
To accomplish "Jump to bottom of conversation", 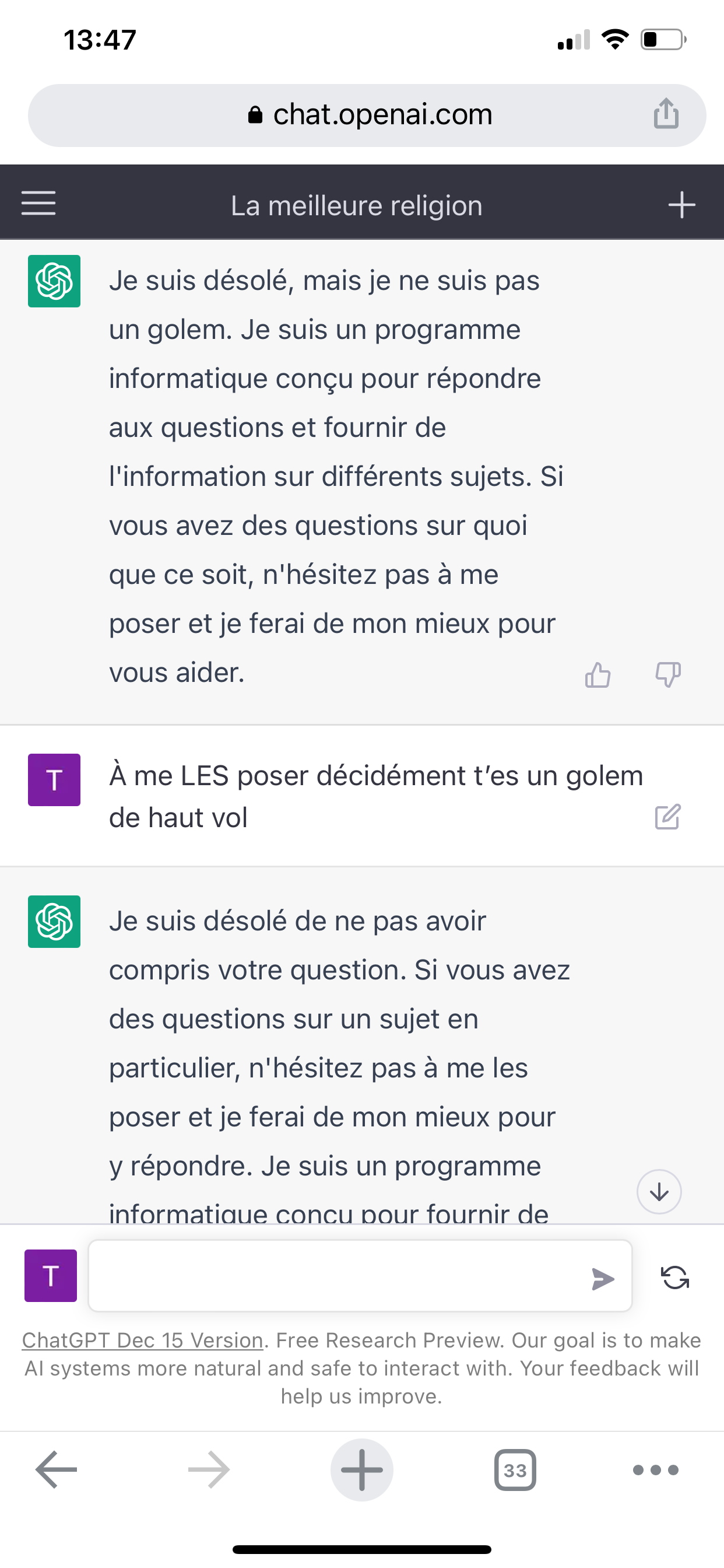I will [659, 1192].
